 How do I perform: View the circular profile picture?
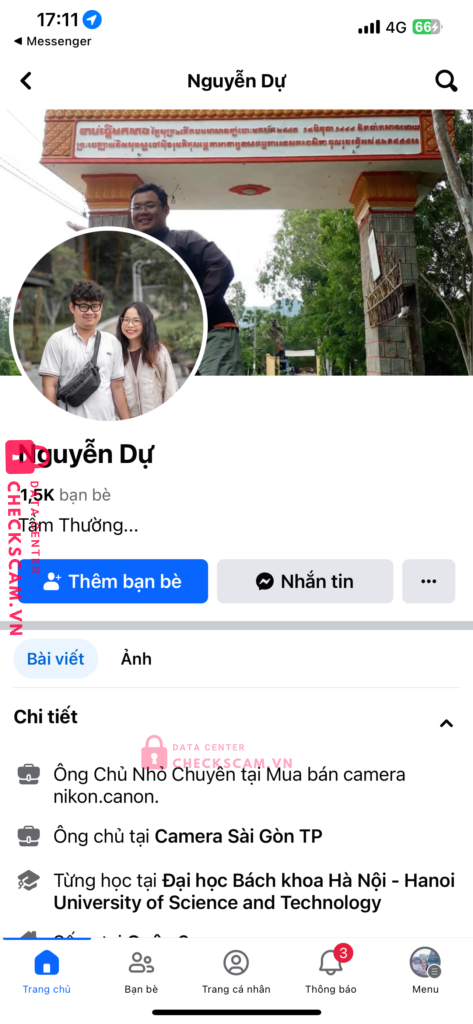tap(108, 325)
